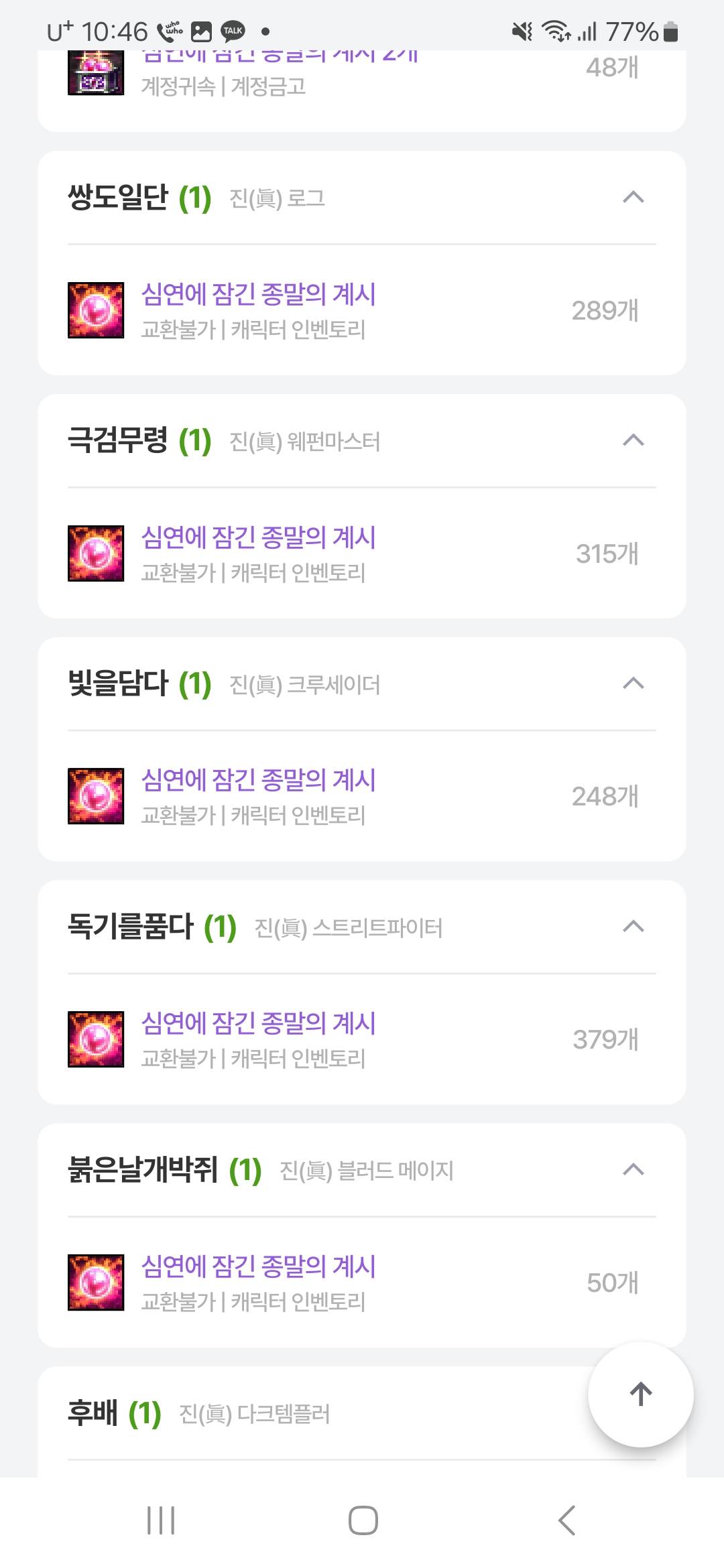Image resolution: width=724 pixels, height=1568 pixels.
Task: Collapse the 쌍도일단 character section
Action: pos(633,198)
